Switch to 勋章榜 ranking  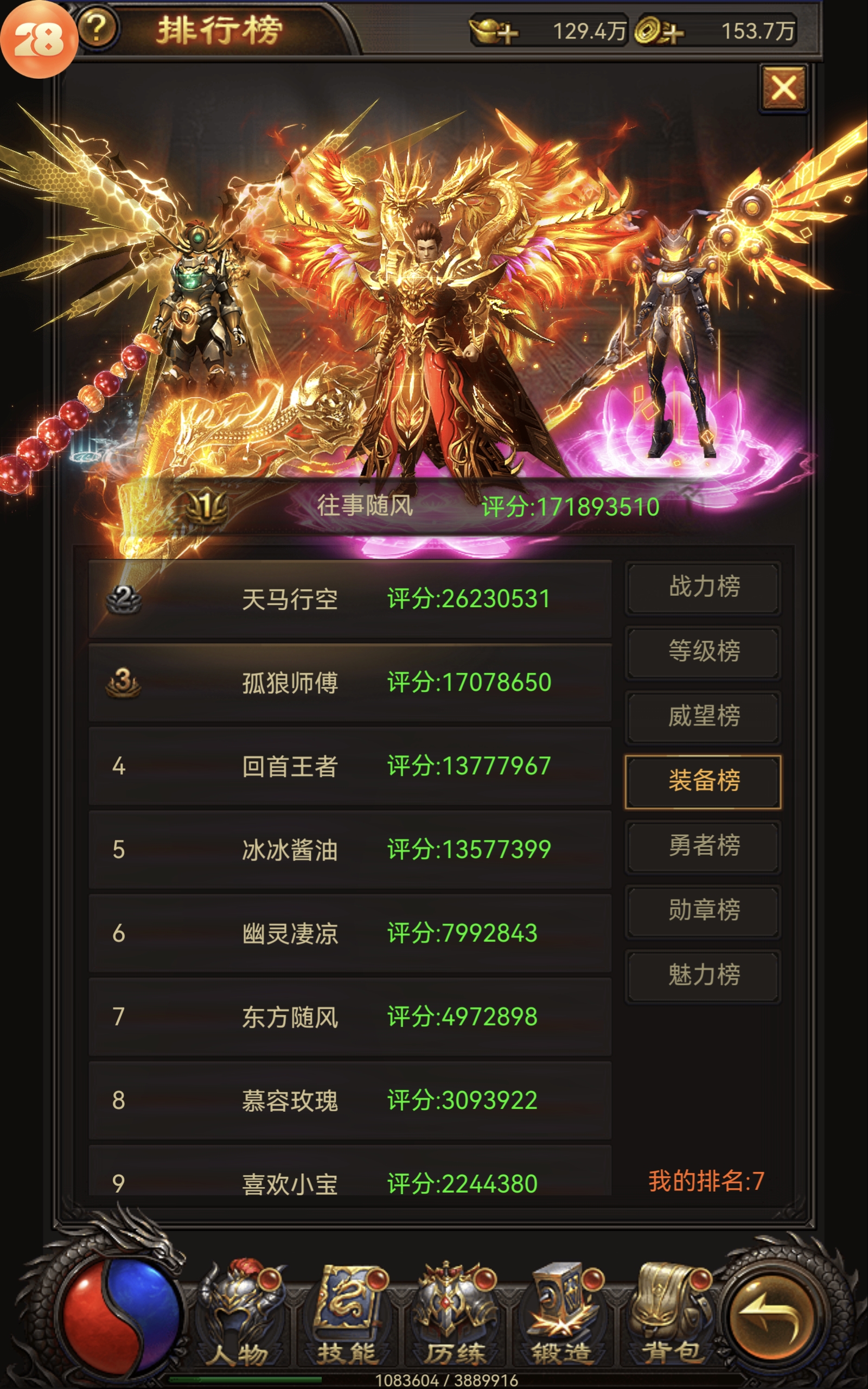tap(703, 911)
